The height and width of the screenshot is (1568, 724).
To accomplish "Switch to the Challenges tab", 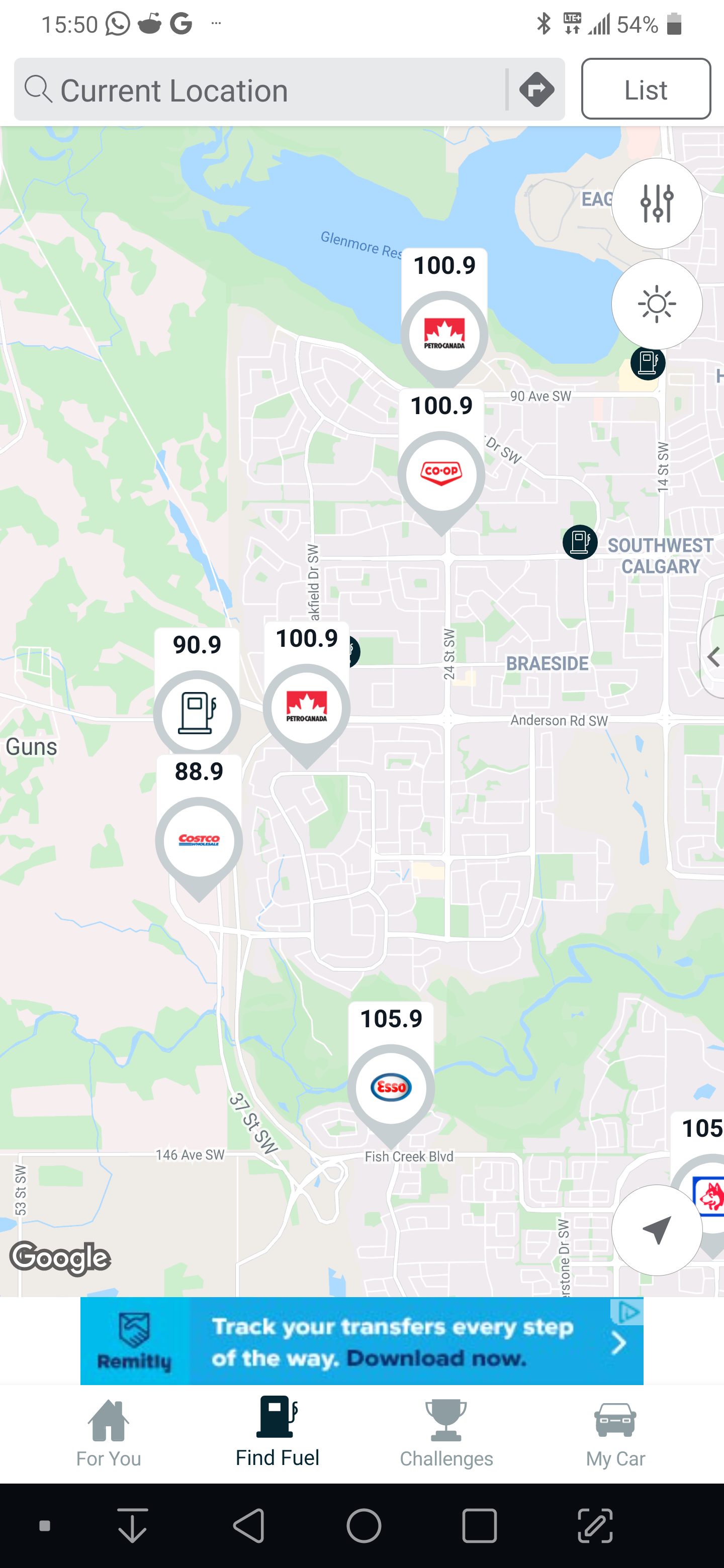I will point(446,1434).
